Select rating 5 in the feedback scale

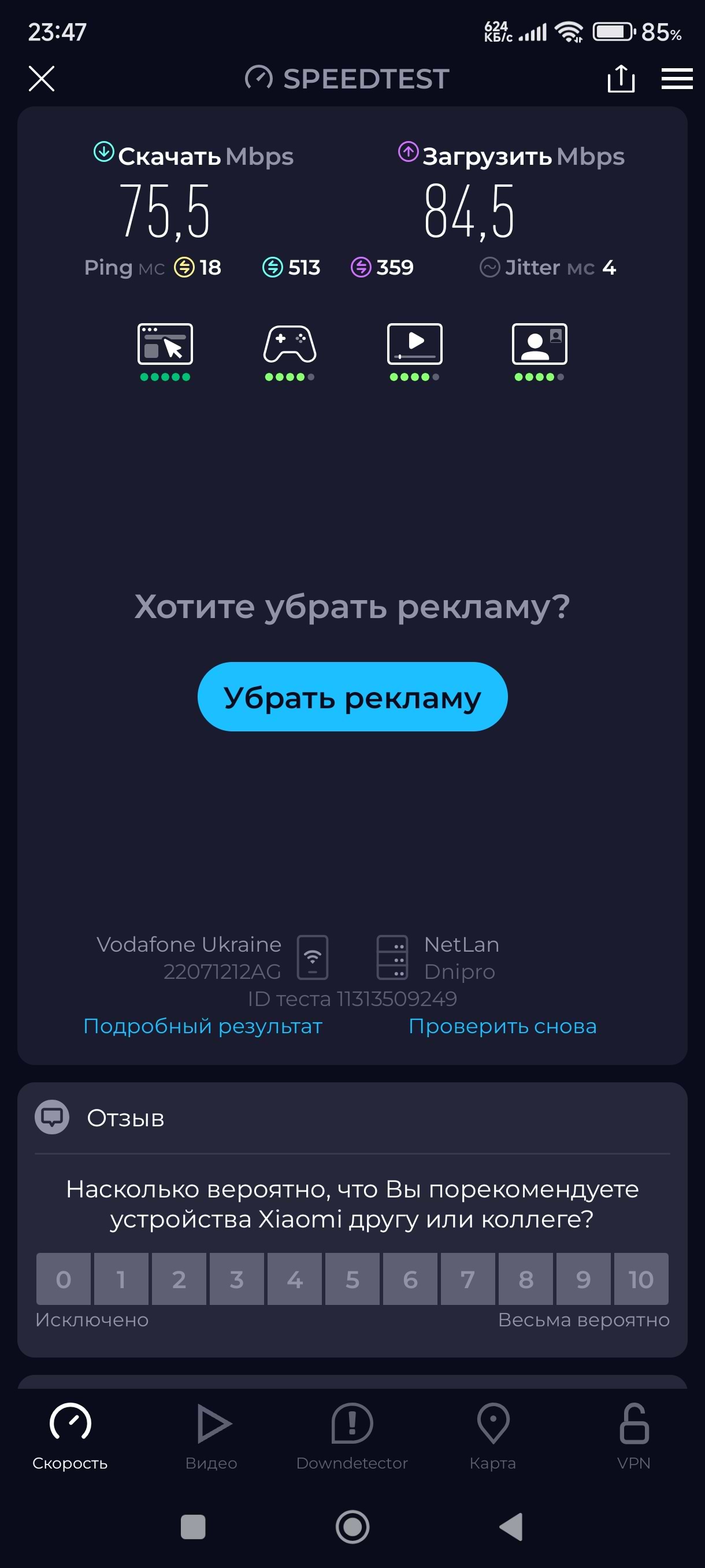352,1279
